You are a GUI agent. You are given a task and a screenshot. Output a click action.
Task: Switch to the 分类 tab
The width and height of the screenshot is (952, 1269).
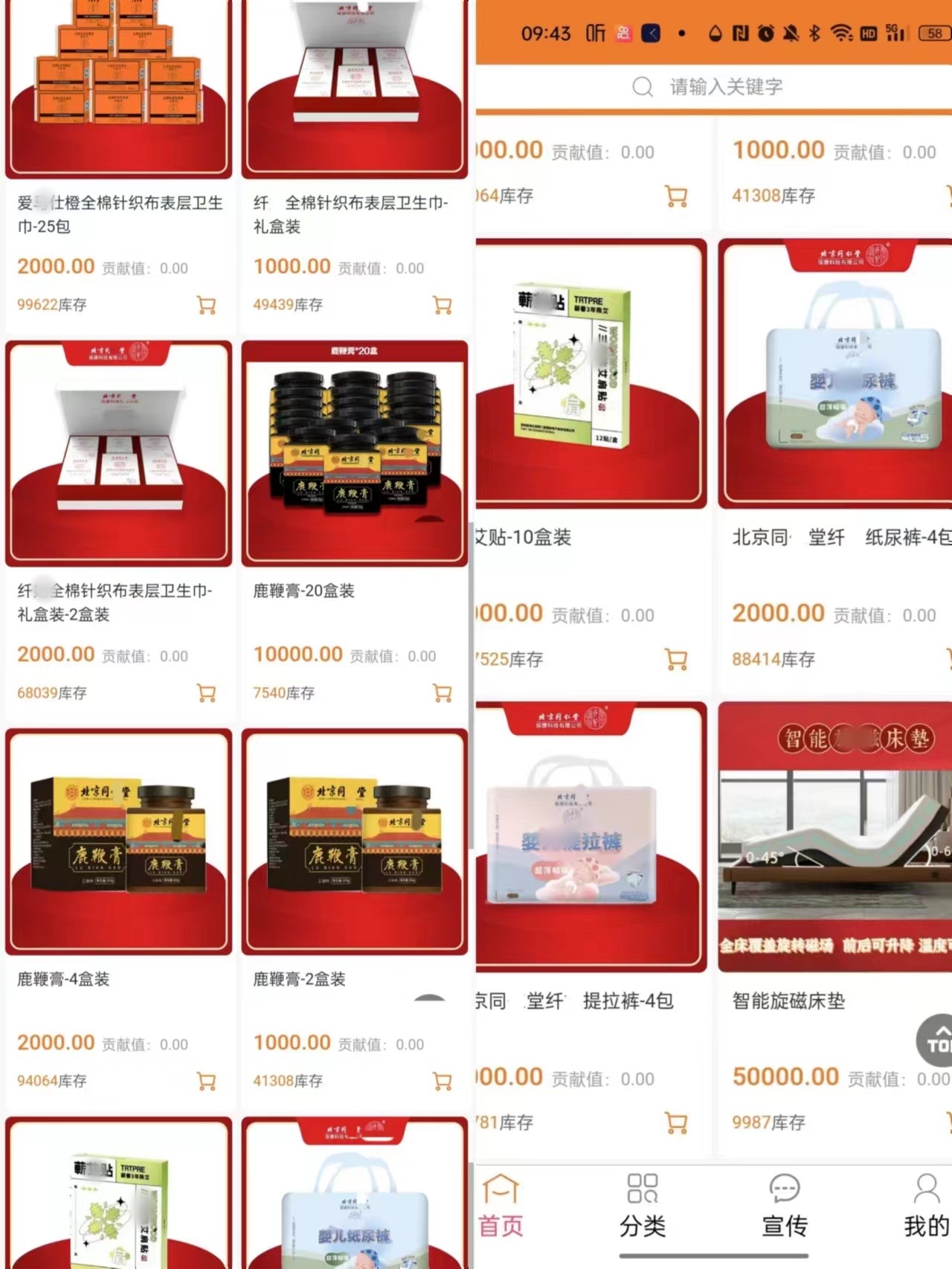[x=642, y=1207]
